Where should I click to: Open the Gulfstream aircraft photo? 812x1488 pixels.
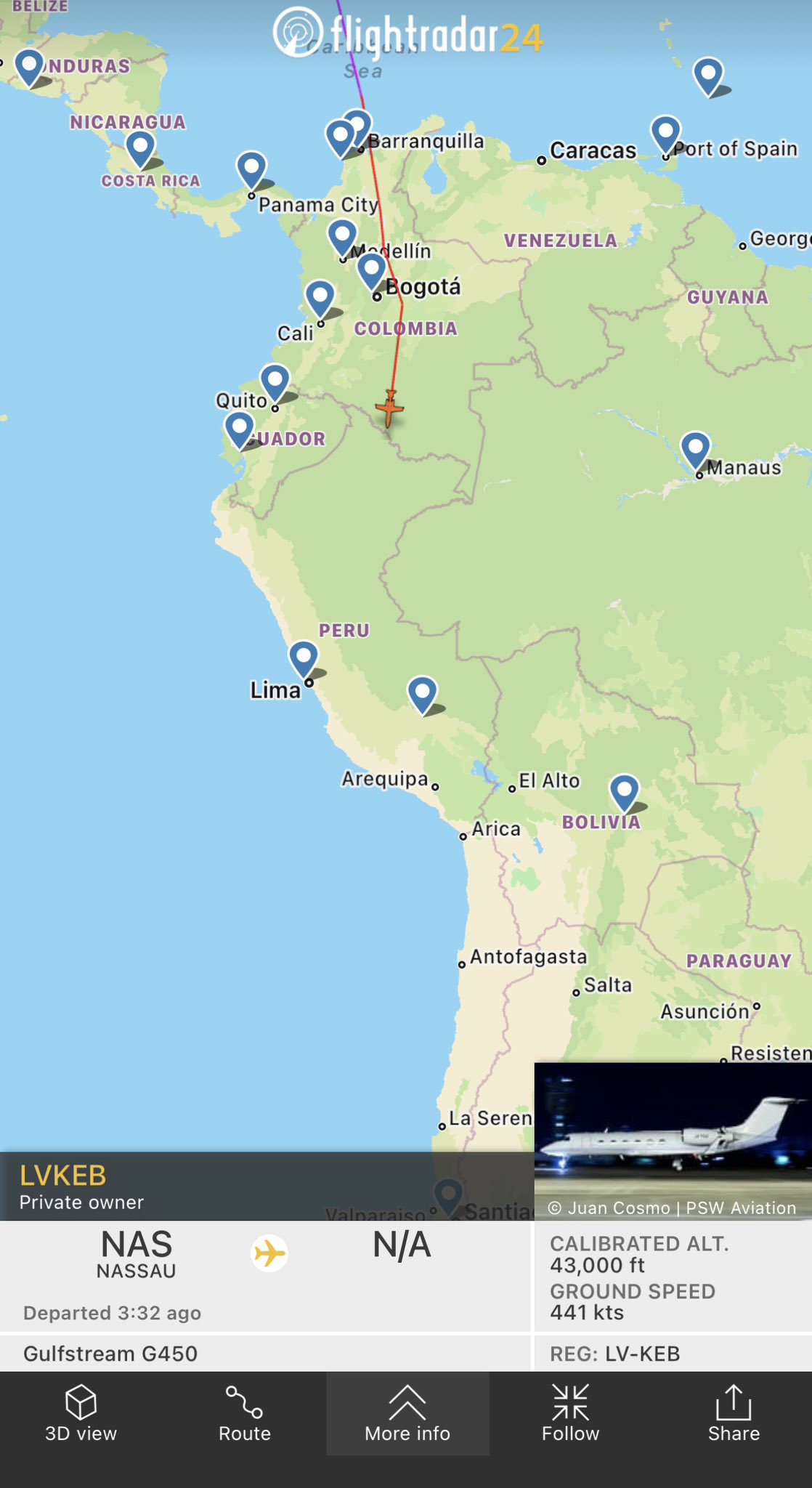(x=673, y=1141)
